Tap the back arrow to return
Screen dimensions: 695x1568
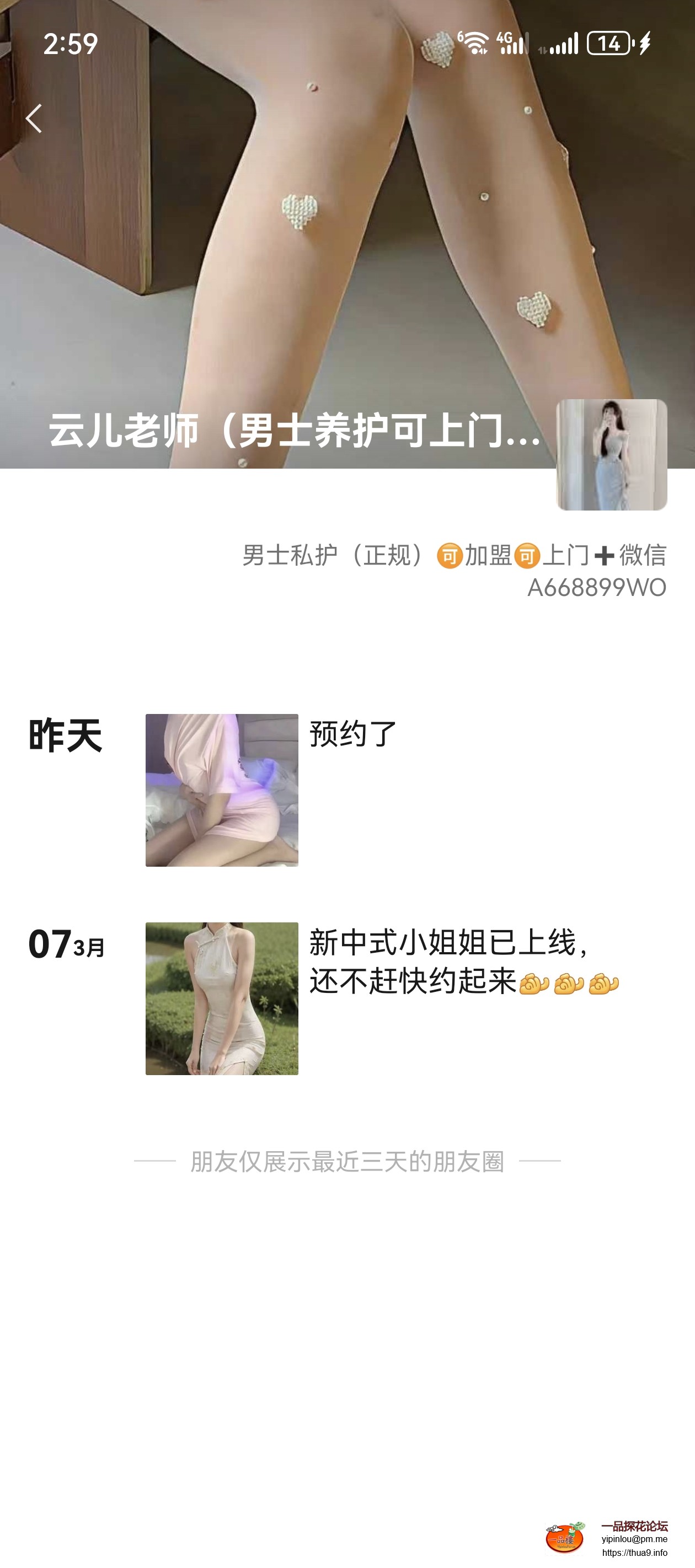(x=34, y=119)
